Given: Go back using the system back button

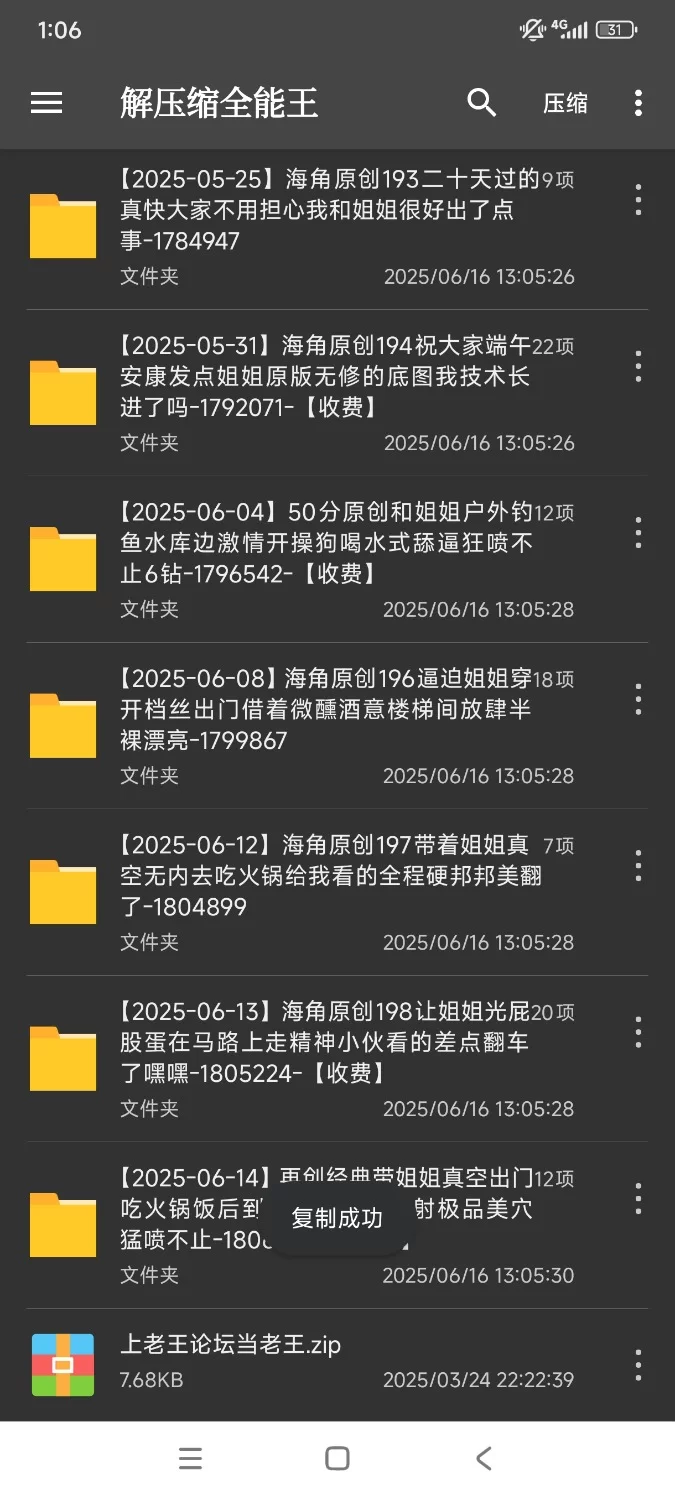Looking at the screenshot, I should pyautogui.click(x=484, y=1458).
